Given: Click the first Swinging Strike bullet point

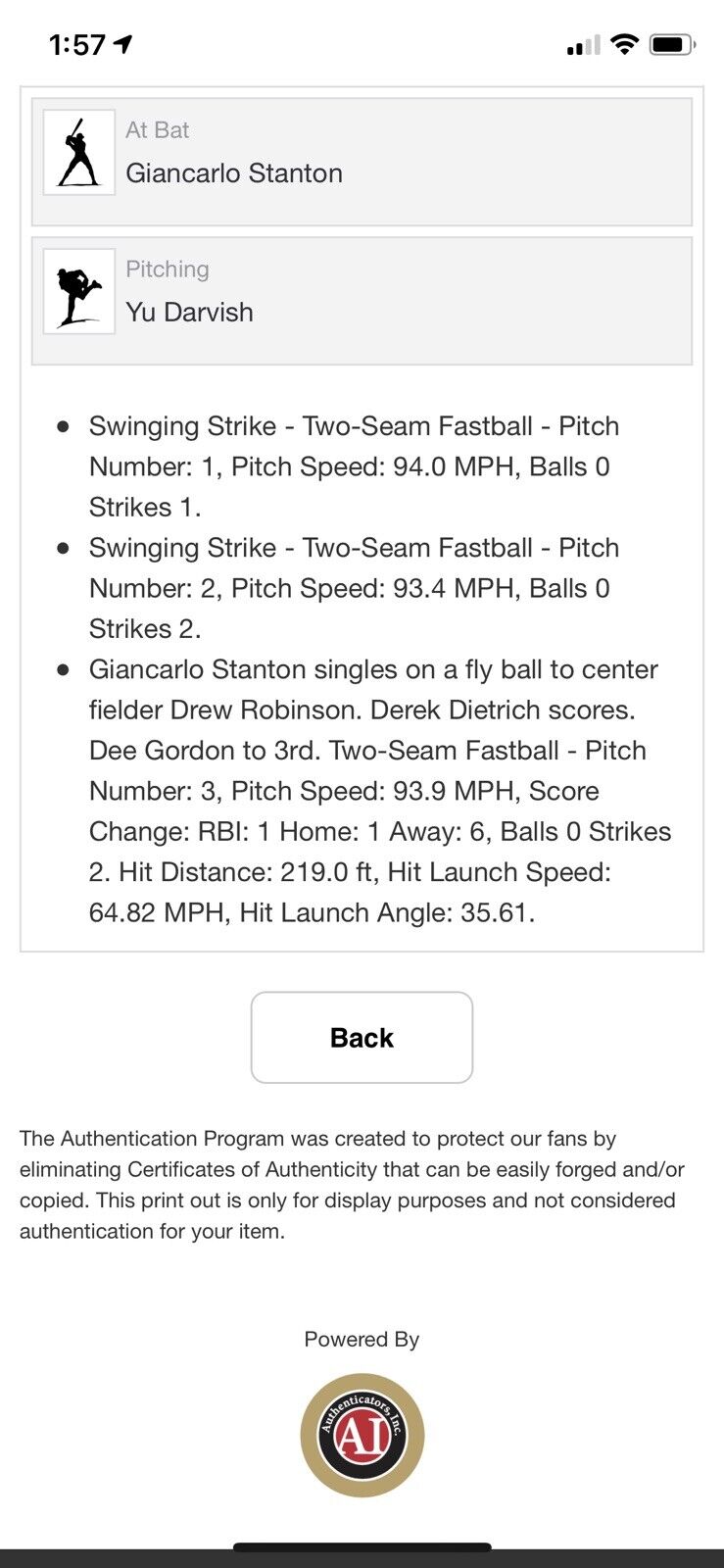Looking at the screenshot, I should pos(354,466).
